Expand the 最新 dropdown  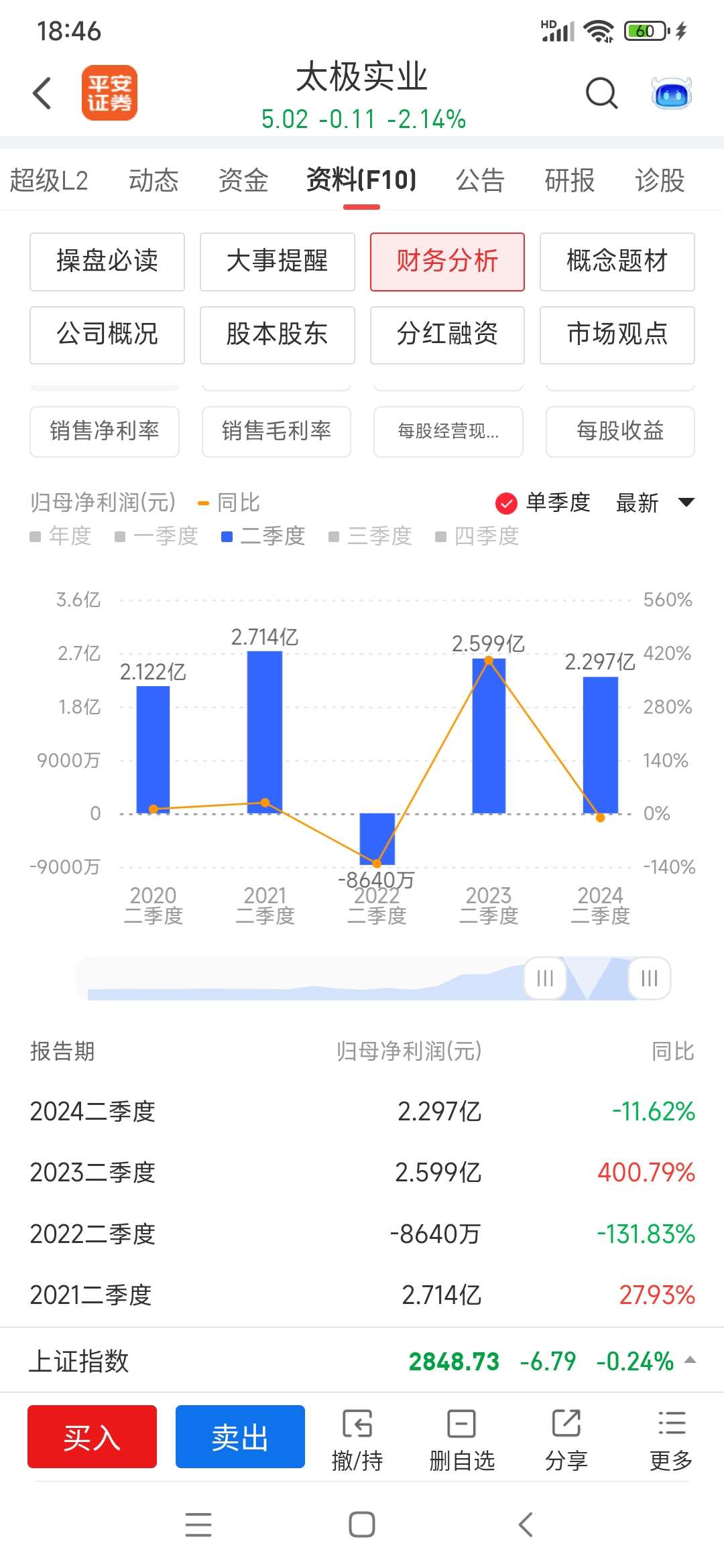pos(655,503)
